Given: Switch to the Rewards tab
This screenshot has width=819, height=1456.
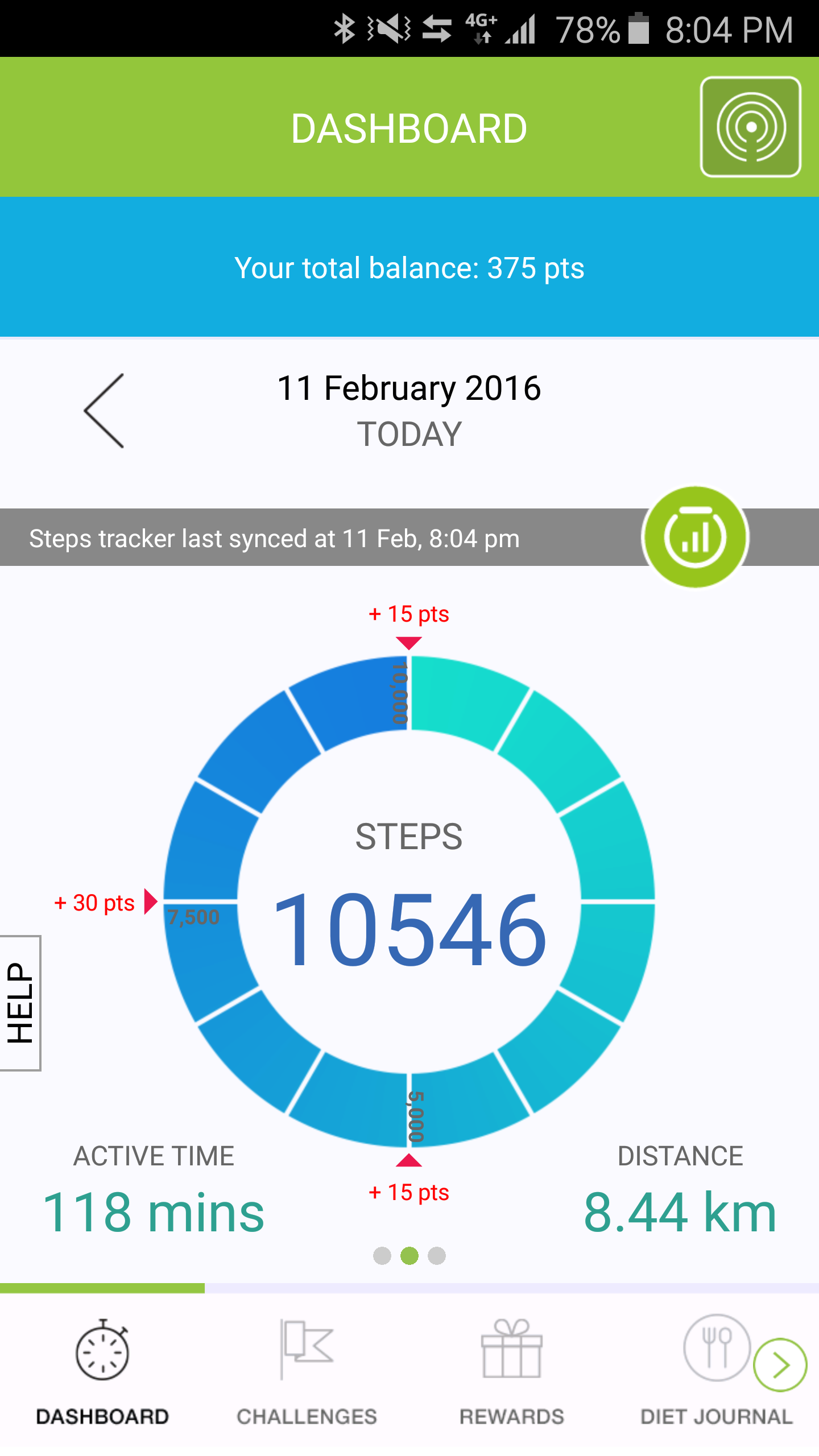Looking at the screenshot, I should tap(511, 1371).
